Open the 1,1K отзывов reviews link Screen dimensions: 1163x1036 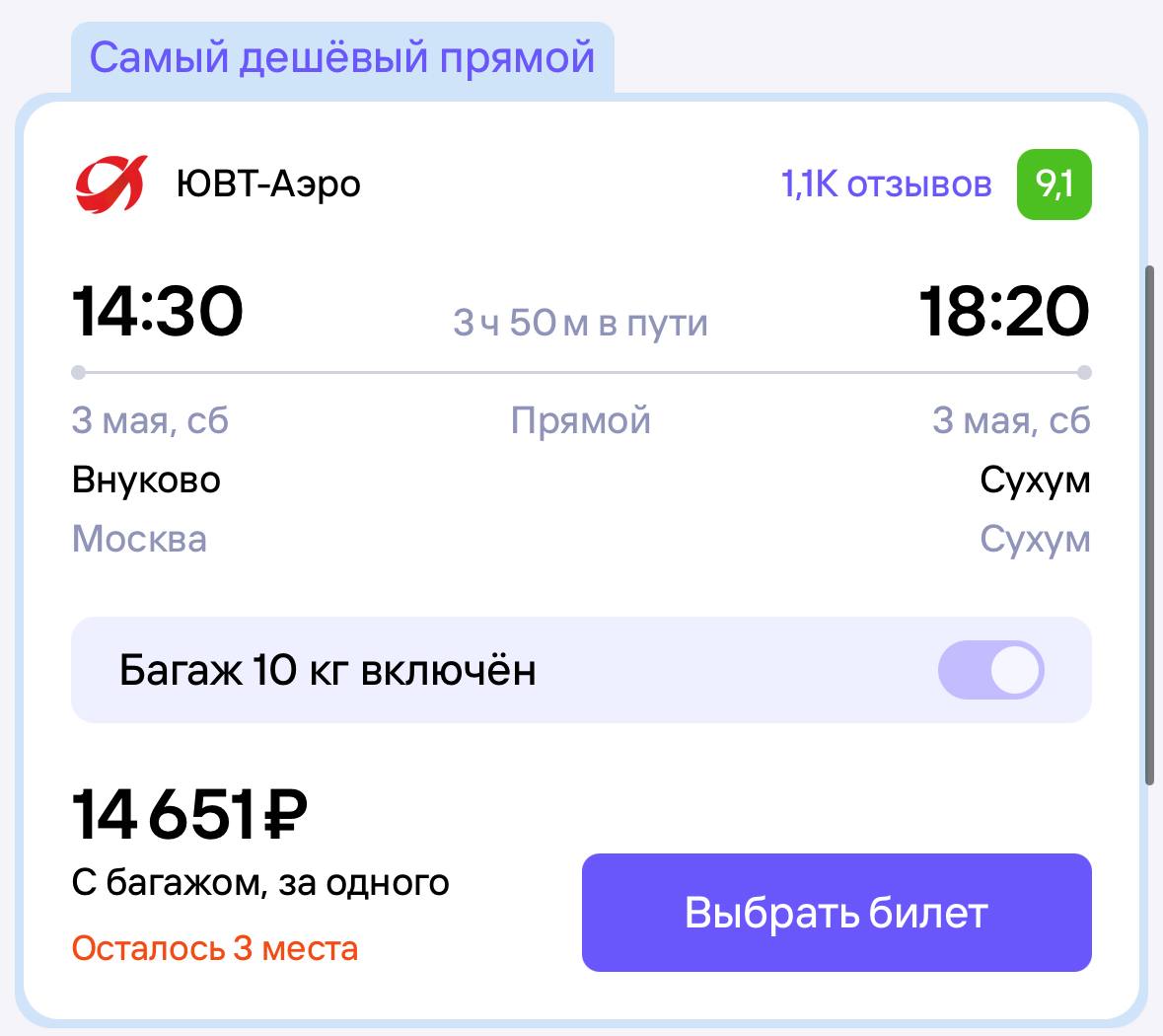pos(886,185)
